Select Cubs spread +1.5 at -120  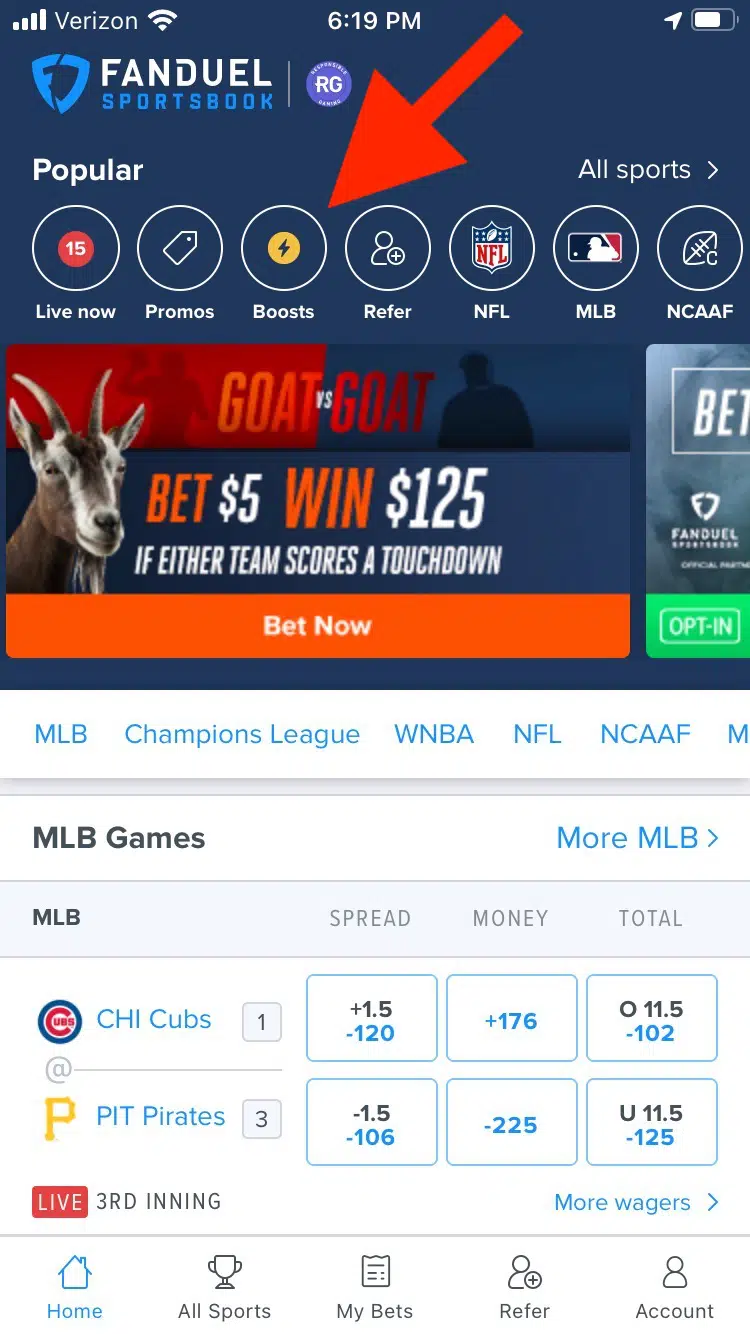(372, 1020)
